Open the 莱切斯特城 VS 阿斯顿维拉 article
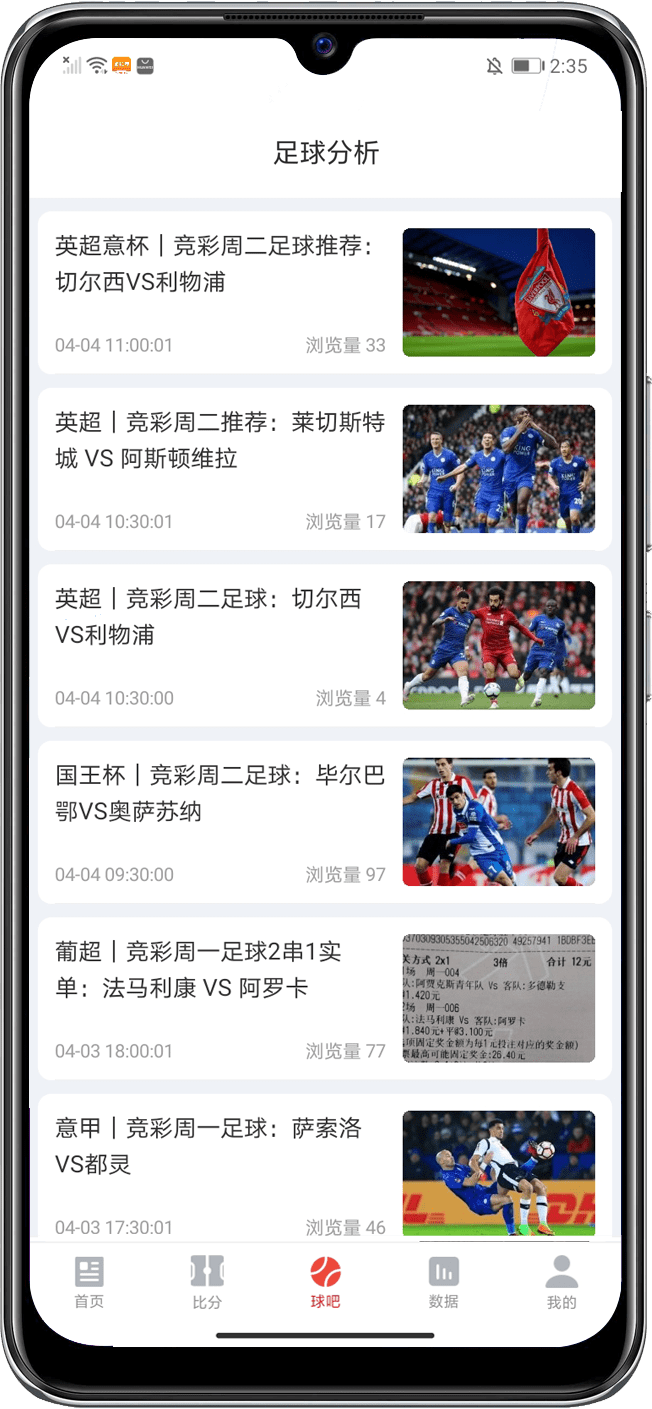The height and width of the screenshot is (1409, 652). pyautogui.click(x=220, y=441)
